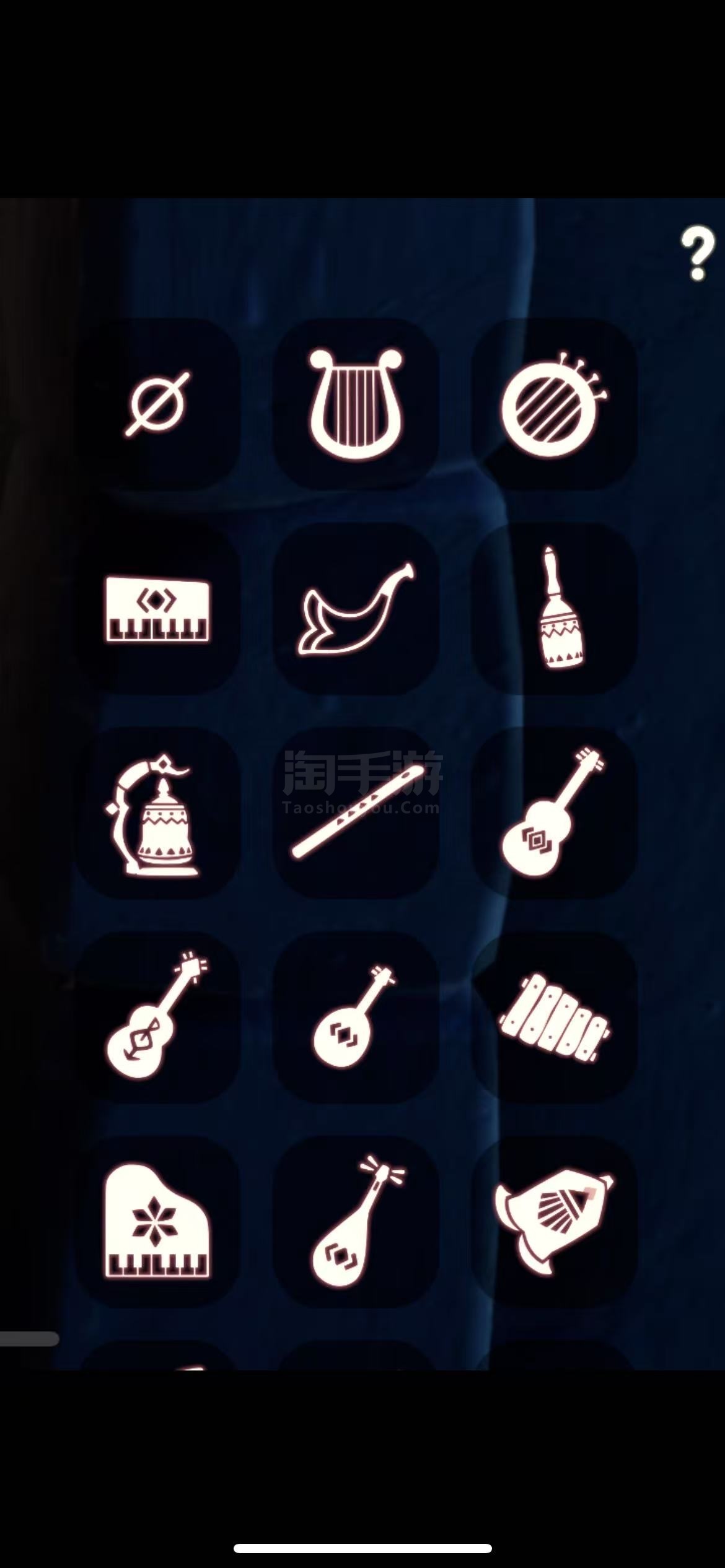This screenshot has height=1568, width=725.
Task: Choose the guitar with square pattern
Action: coord(554,813)
